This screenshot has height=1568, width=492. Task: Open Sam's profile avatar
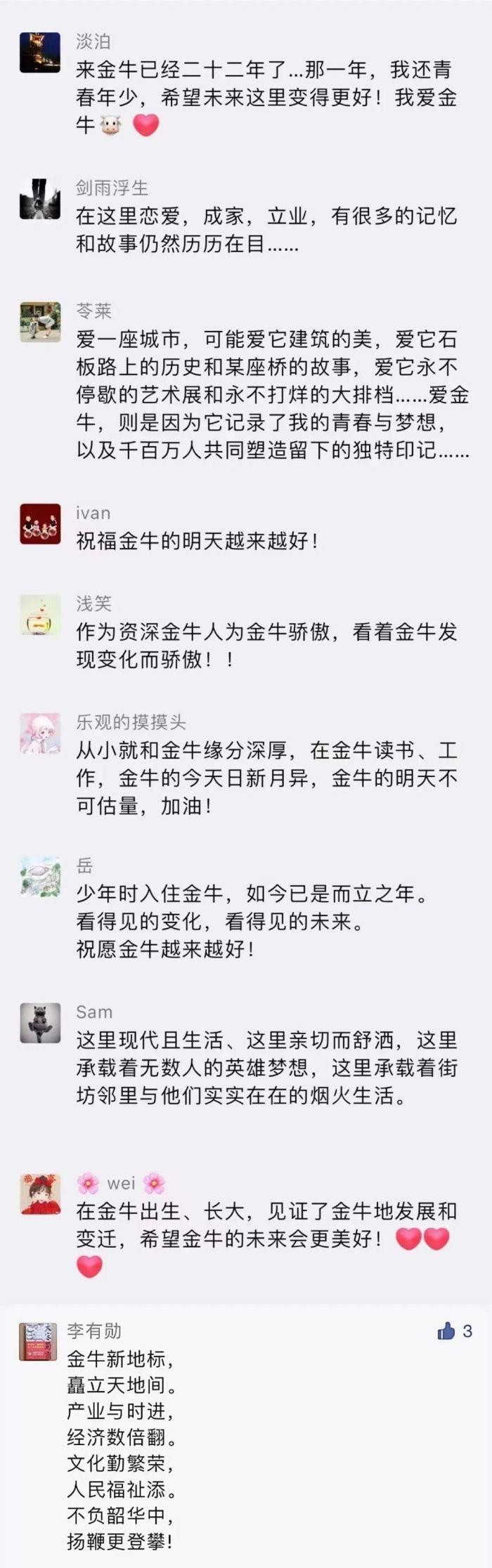coord(40,1023)
